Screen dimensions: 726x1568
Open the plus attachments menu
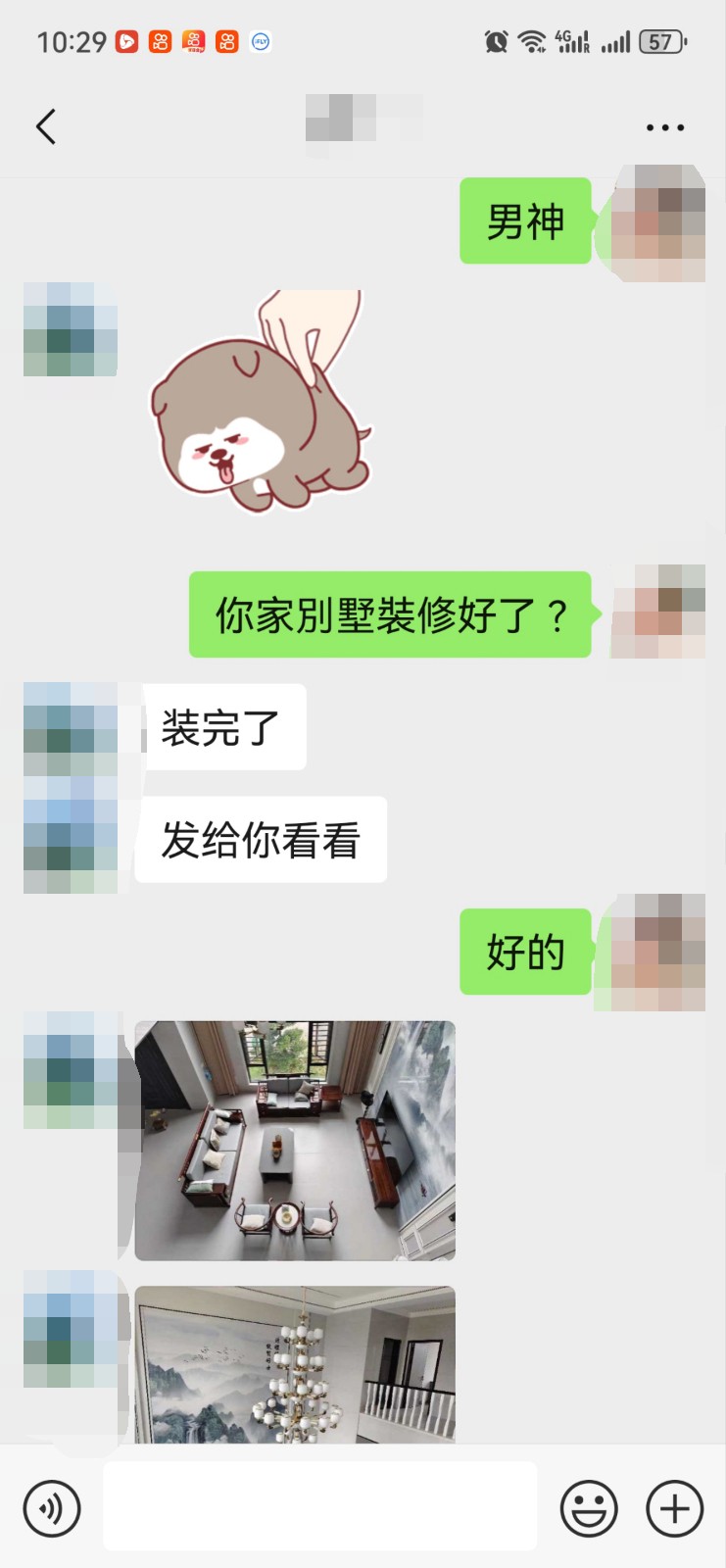(675, 1508)
